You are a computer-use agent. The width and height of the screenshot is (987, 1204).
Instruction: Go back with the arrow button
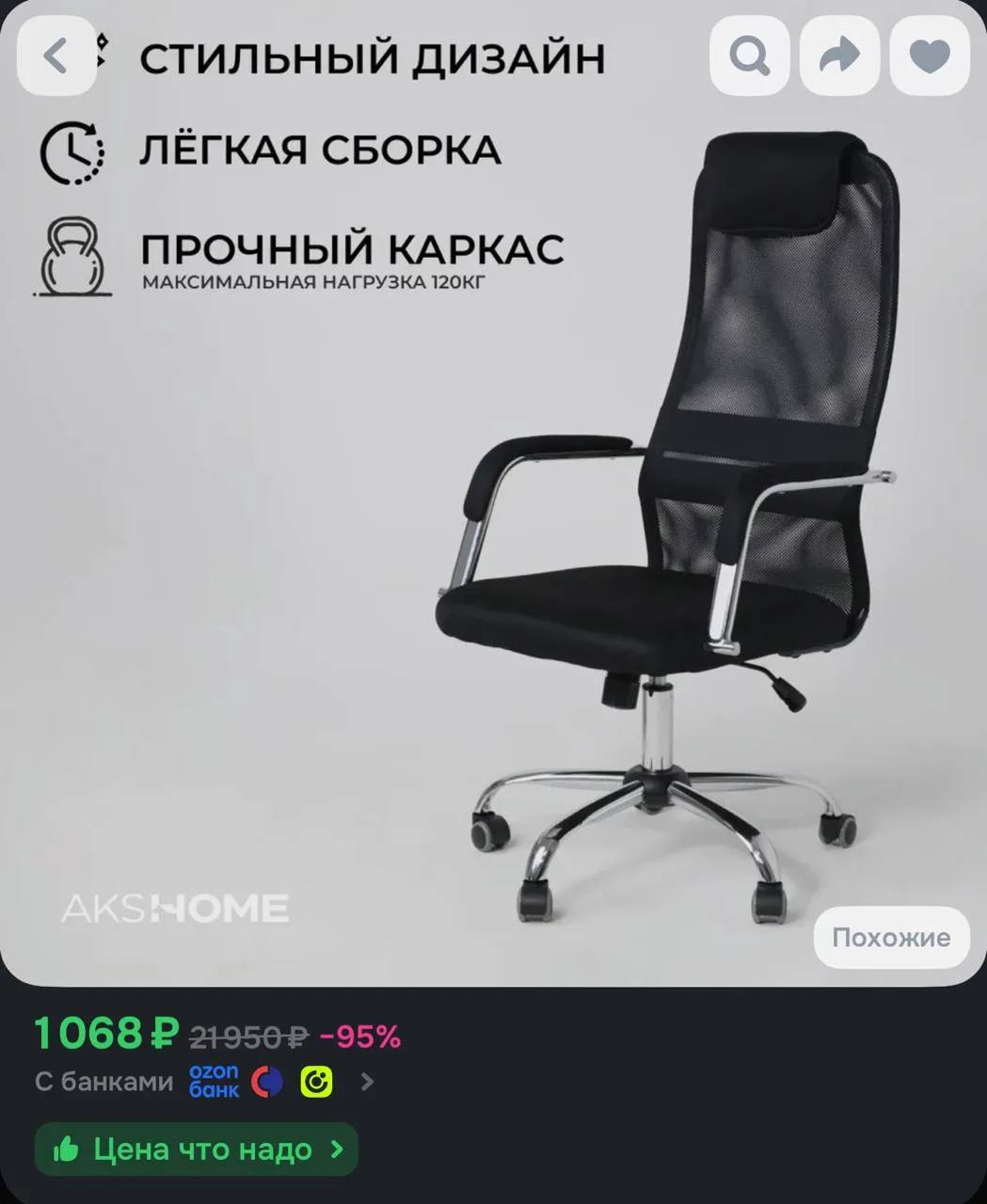[56, 55]
